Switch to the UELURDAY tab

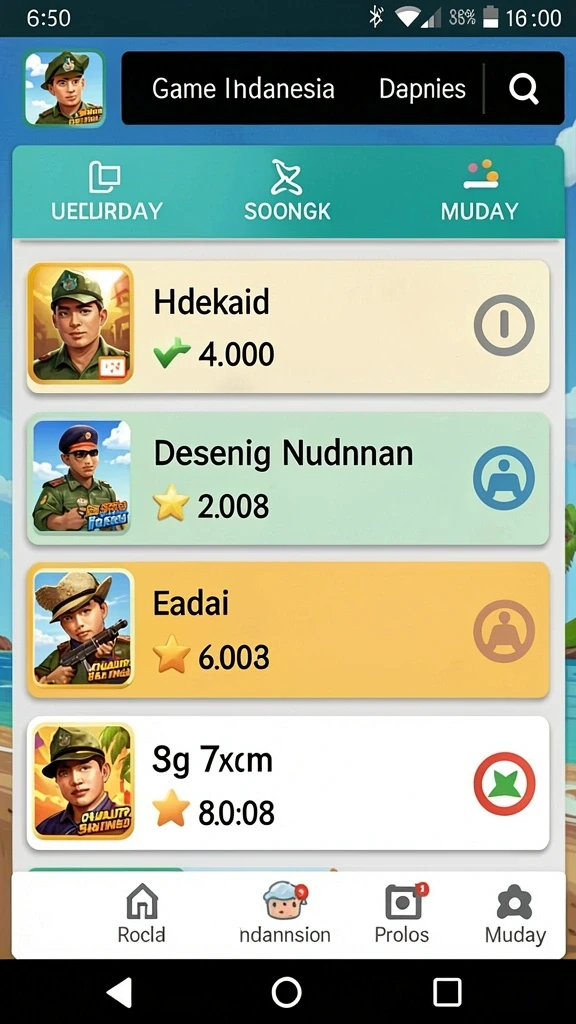[x=106, y=191]
